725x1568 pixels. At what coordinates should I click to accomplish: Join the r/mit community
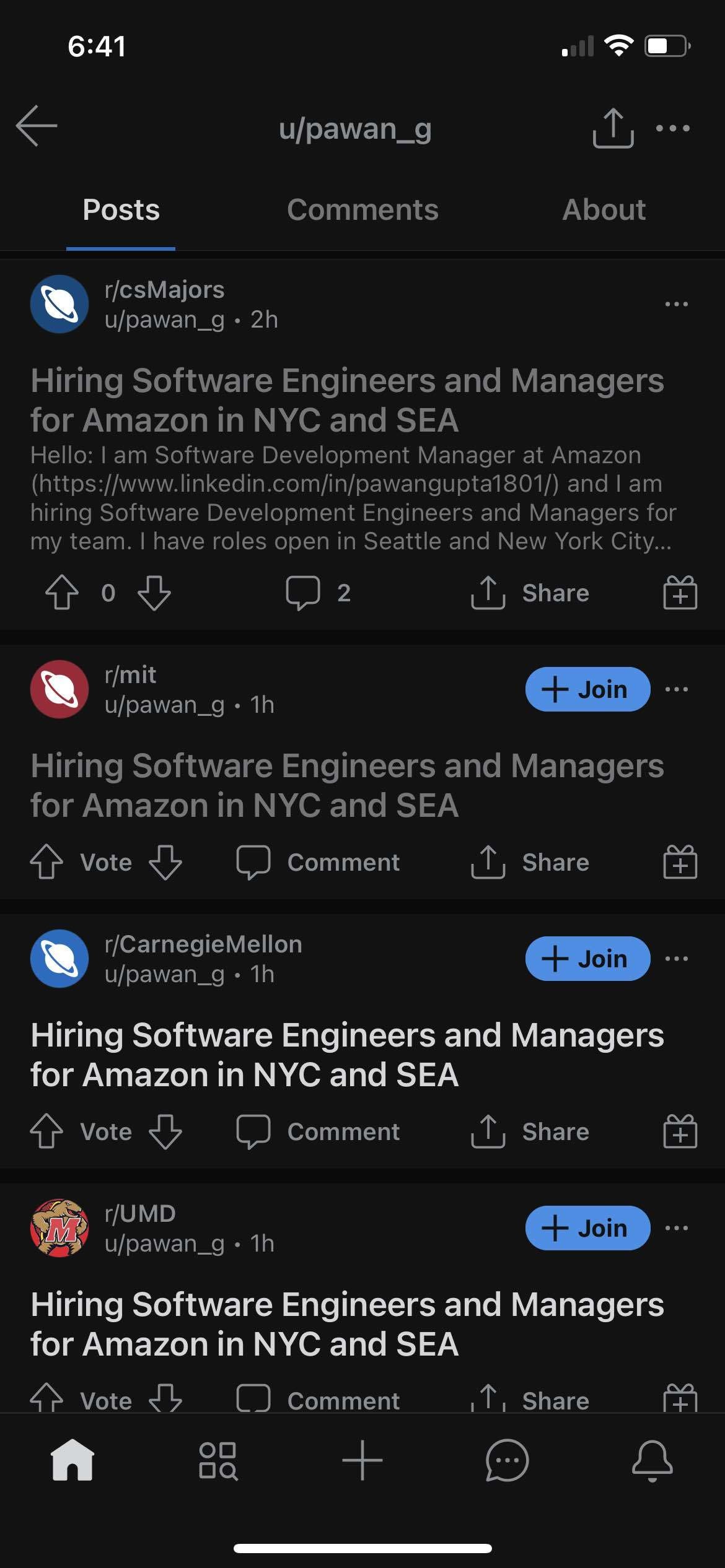587,689
